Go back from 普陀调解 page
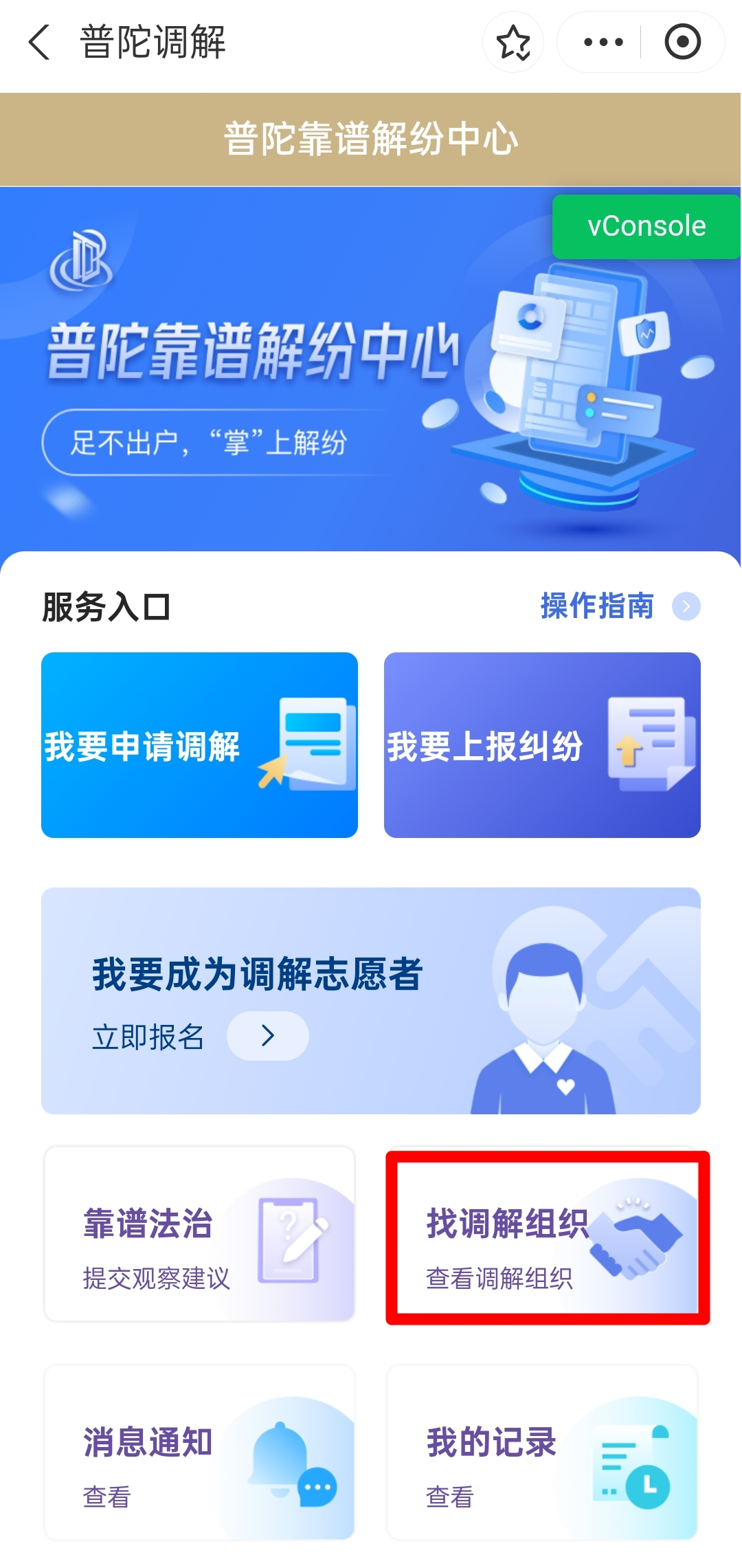The width and height of the screenshot is (742, 1568). pos(40,43)
